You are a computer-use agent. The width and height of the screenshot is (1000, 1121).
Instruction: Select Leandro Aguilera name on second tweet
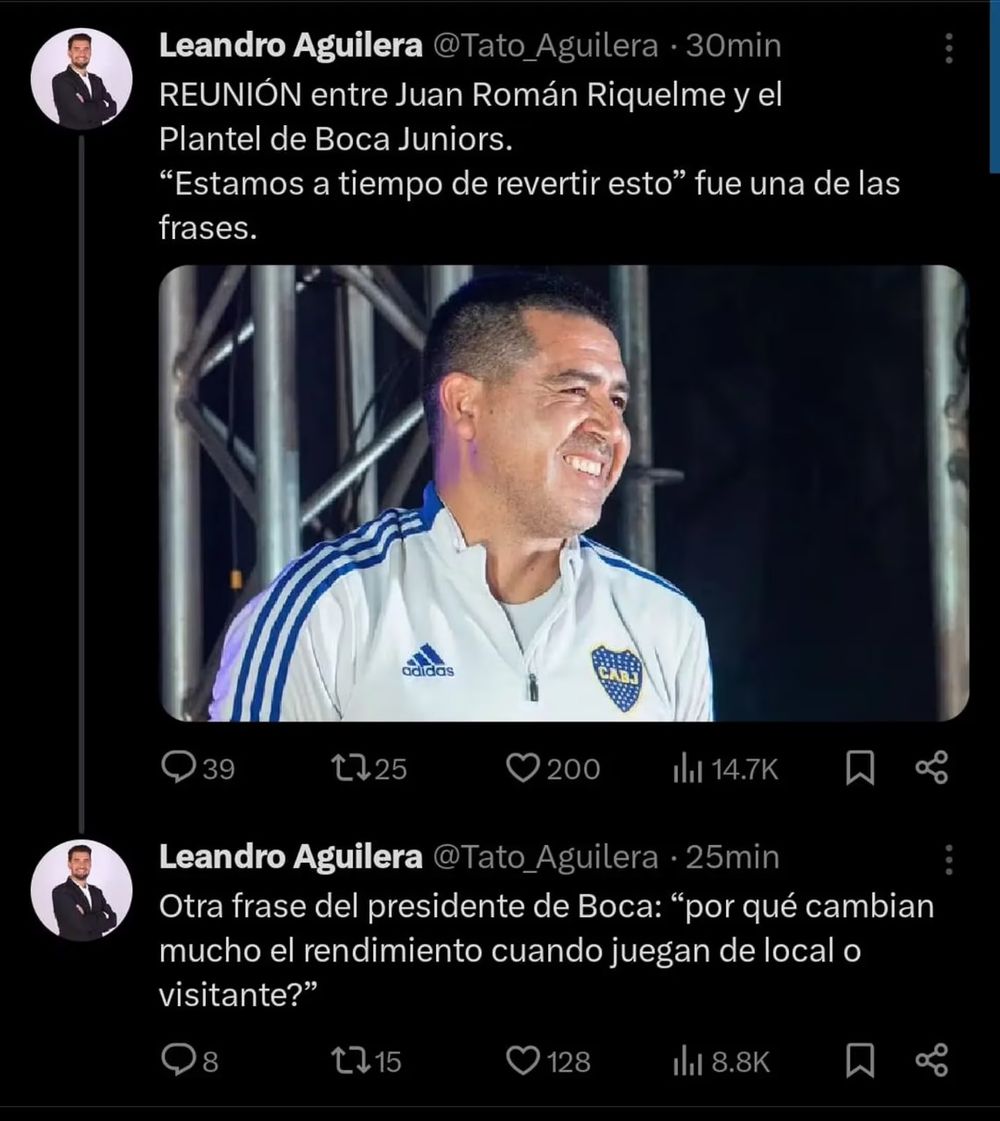(x=288, y=857)
